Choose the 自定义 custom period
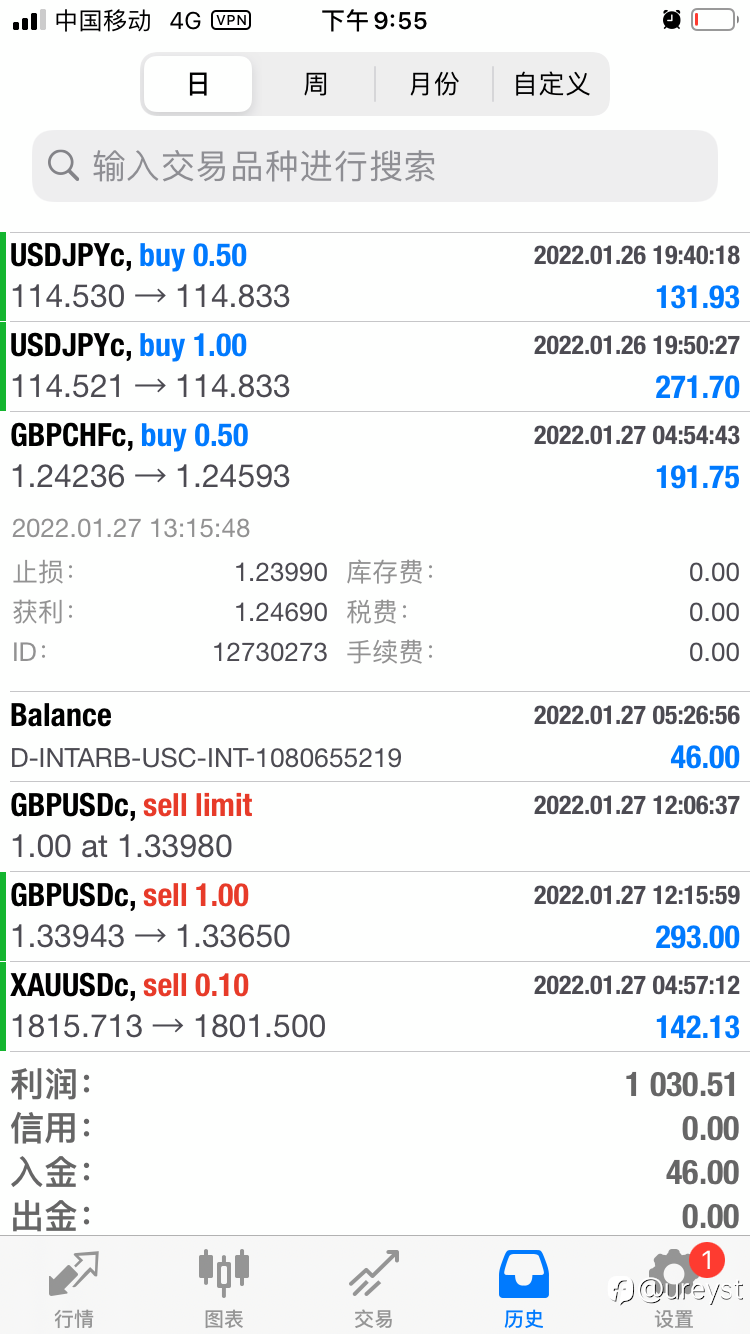 551,84
